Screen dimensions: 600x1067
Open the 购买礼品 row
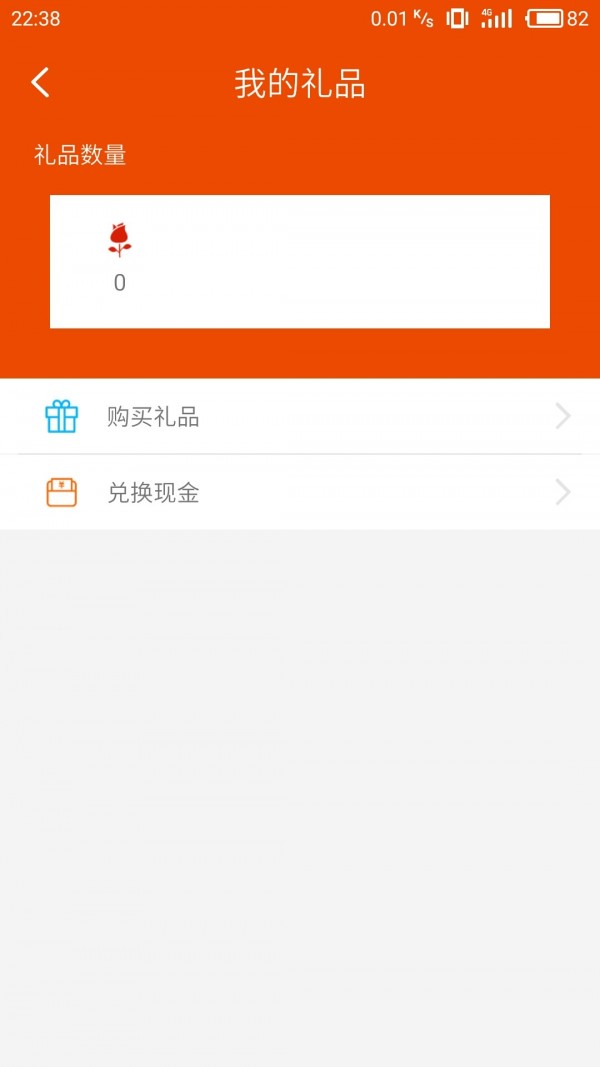tap(300, 417)
